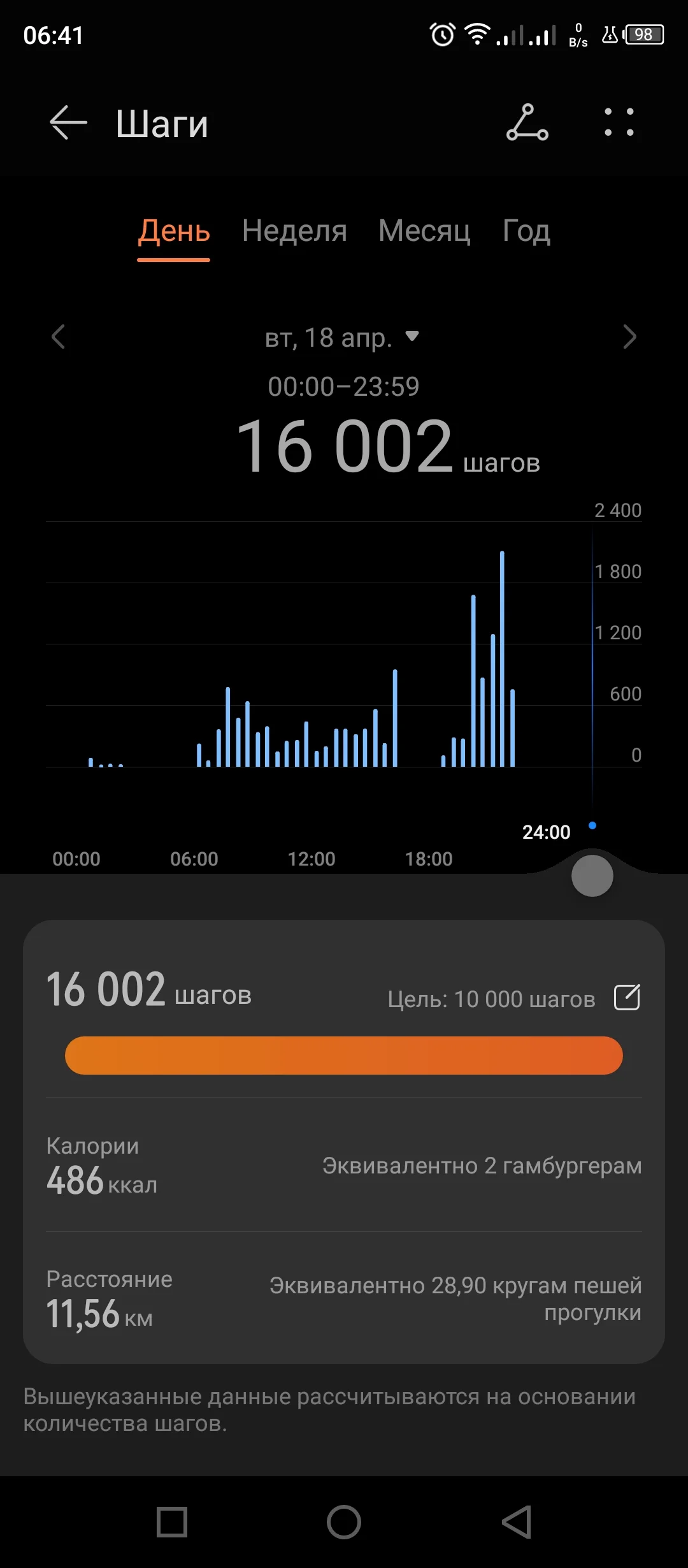Viewport: 688px width, 1568px height.
Task: Switch to the Месяц tab
Action: pyautogui.click(x=424, y=231)
